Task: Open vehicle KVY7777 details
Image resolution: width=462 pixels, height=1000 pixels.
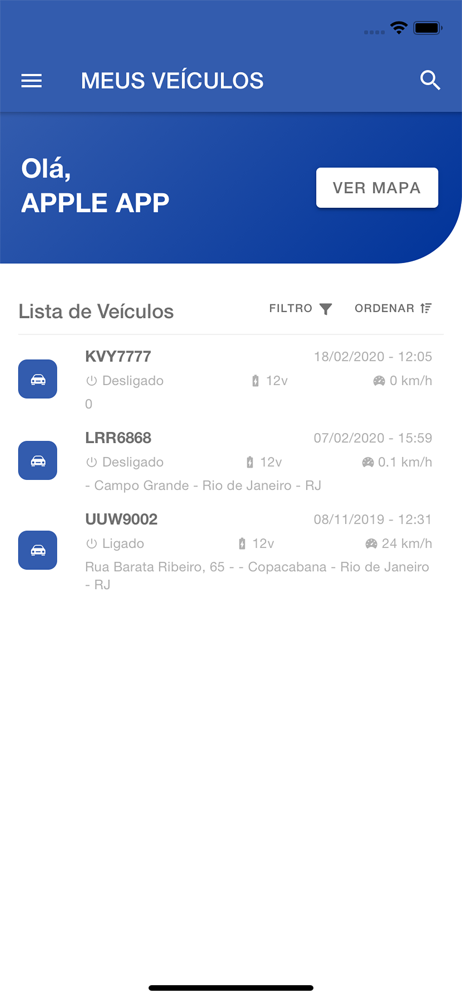Action: pyautogui.click(x=231, y=379)
